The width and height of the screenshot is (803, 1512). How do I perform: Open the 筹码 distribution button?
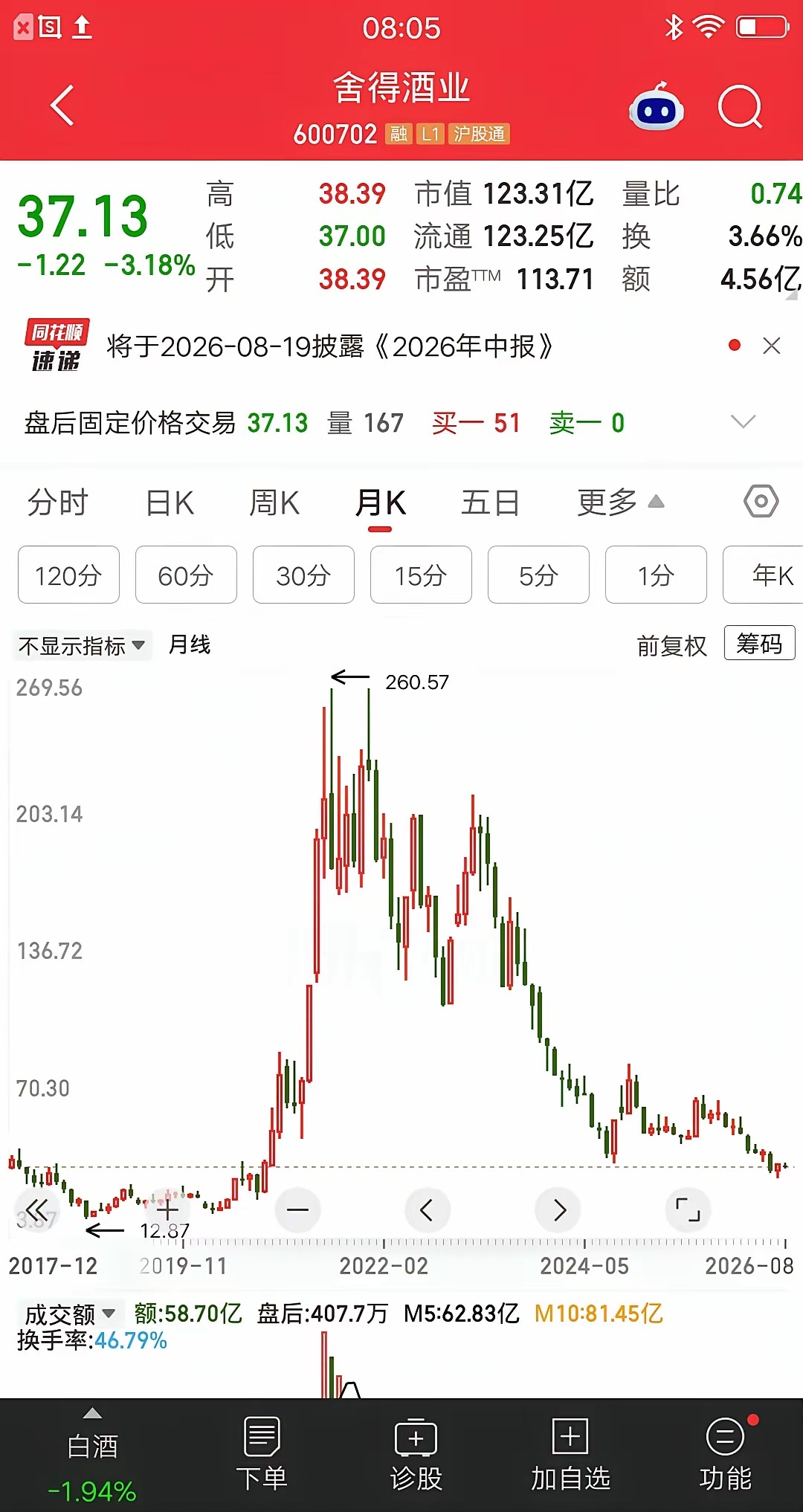tap(759, 643)
